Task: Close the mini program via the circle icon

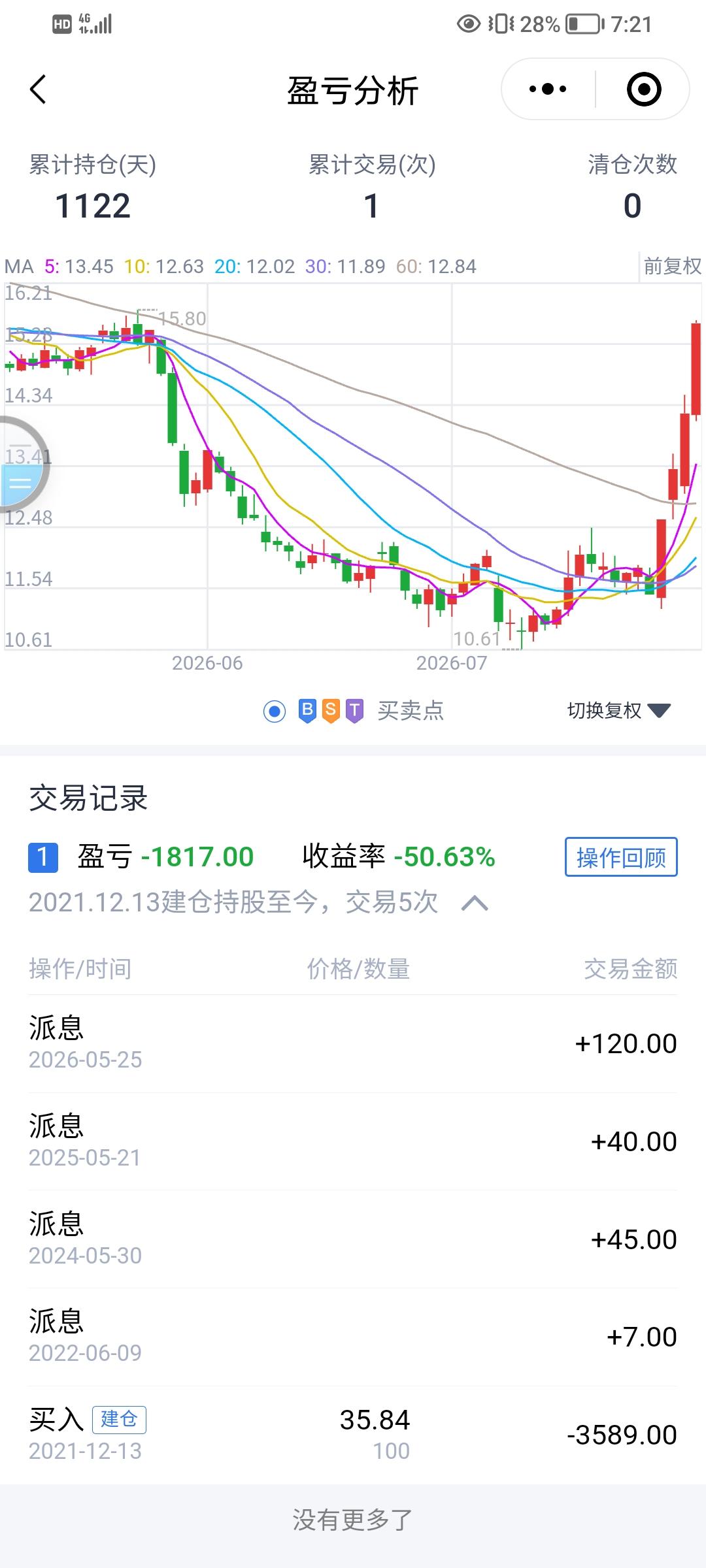Action: point(644,90)
